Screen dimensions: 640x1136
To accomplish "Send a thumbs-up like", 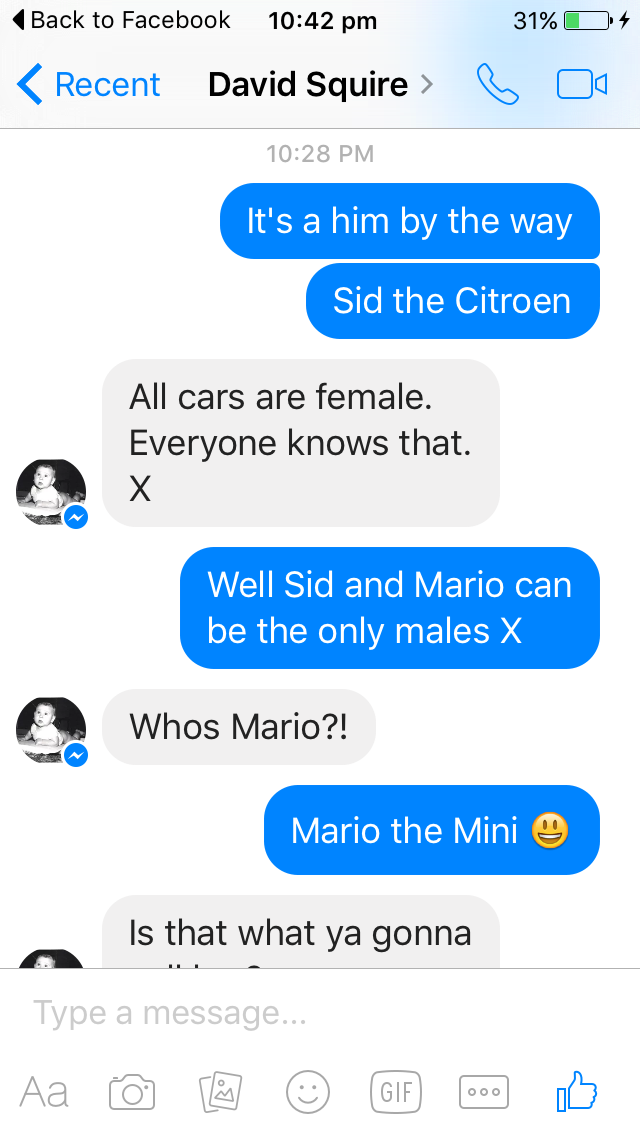I will coord(577,1091).
